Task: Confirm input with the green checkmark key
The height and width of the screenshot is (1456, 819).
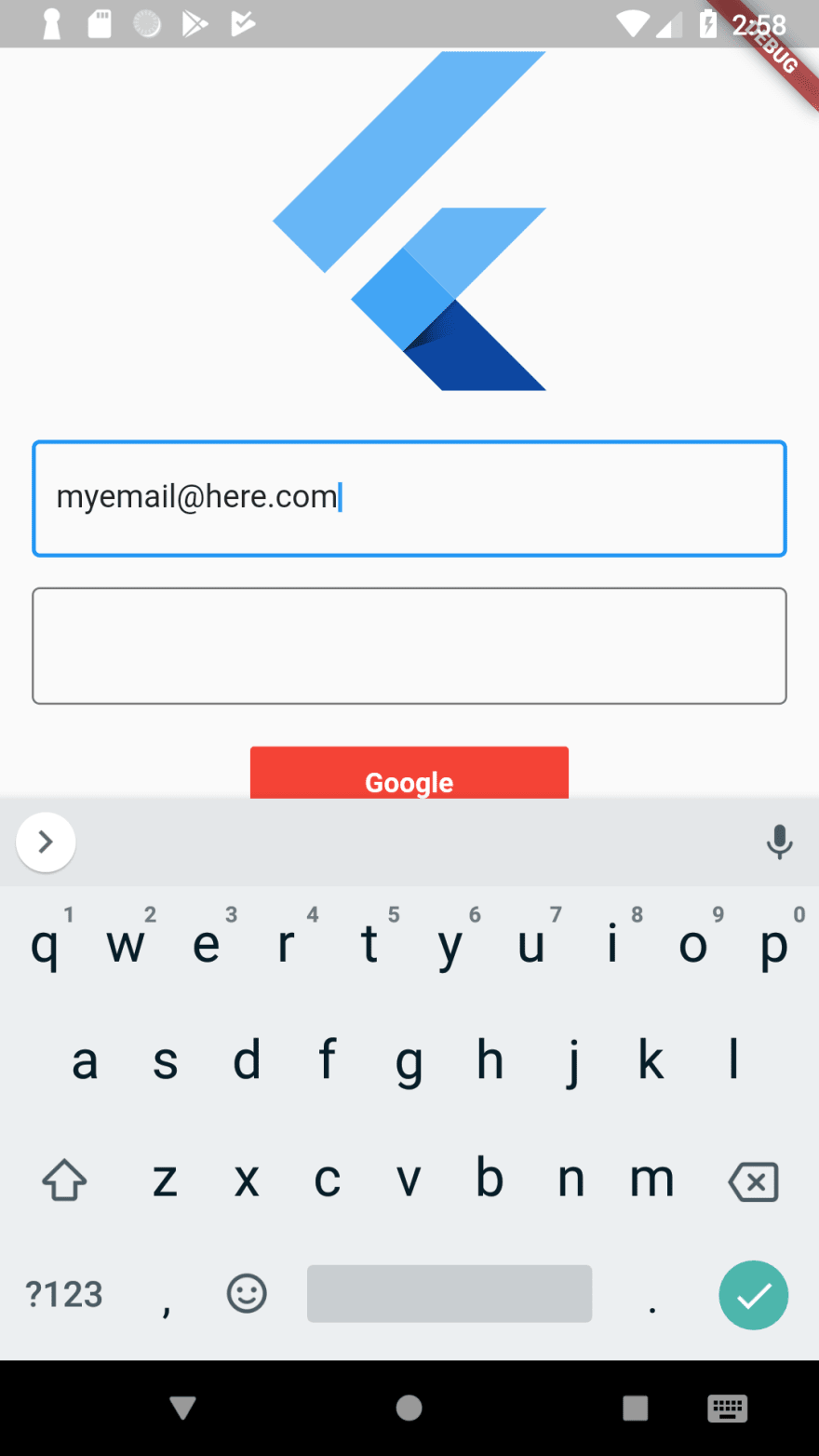Action: click(x=753, y=1295)
